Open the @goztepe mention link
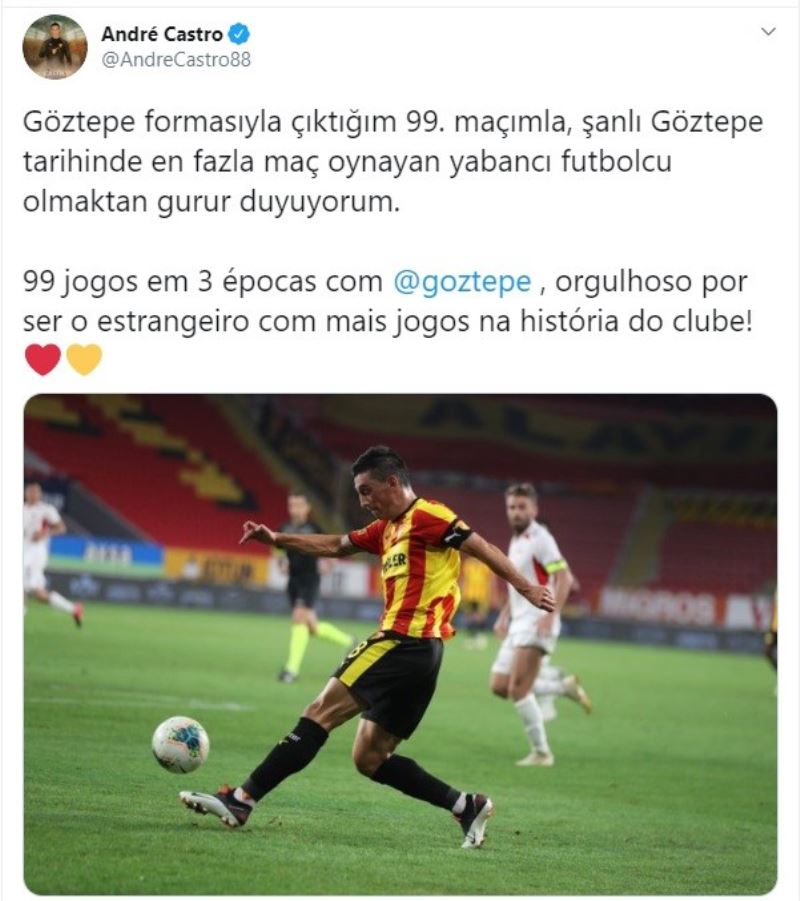This screenshot has height=901, width=800. tap(462, 282)
